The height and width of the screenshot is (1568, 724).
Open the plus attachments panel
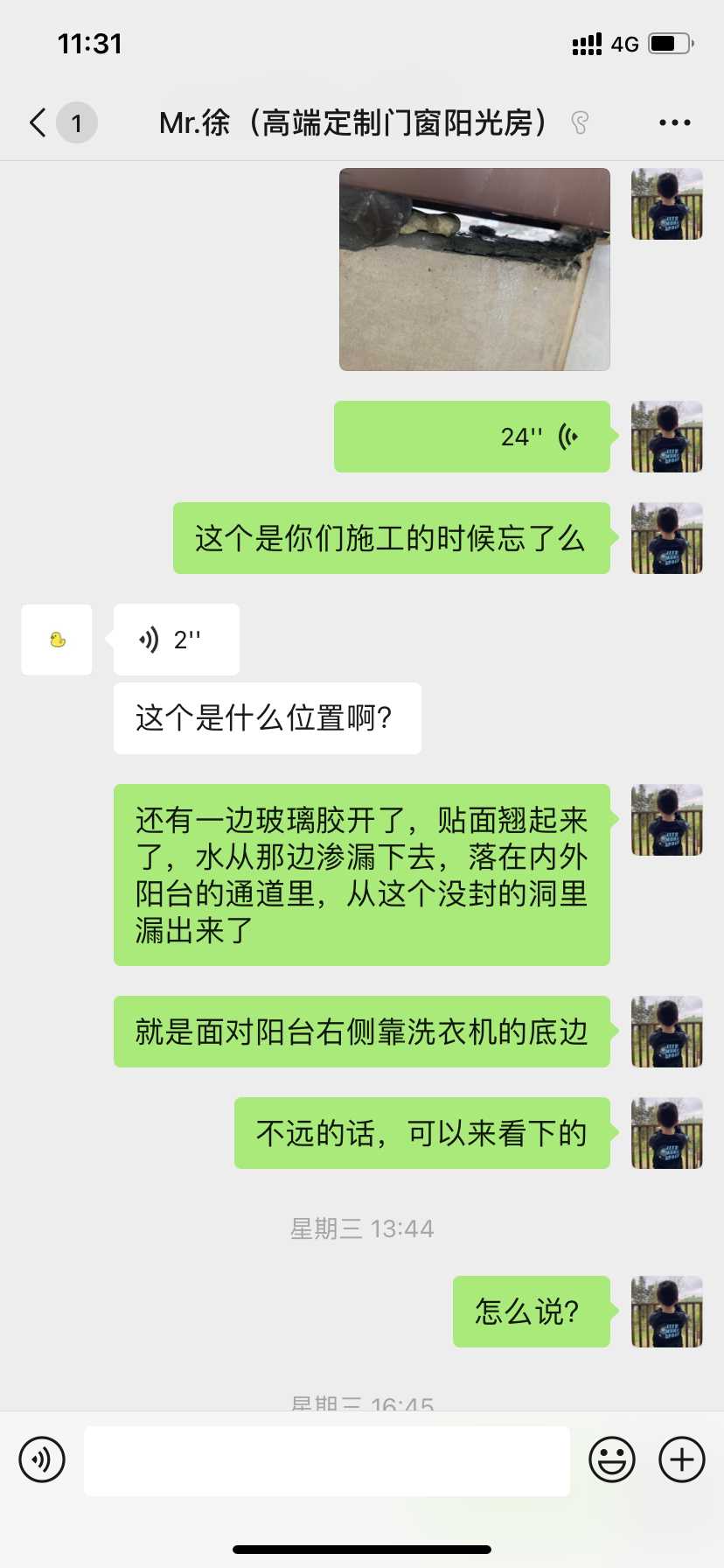click(681, 1459)
